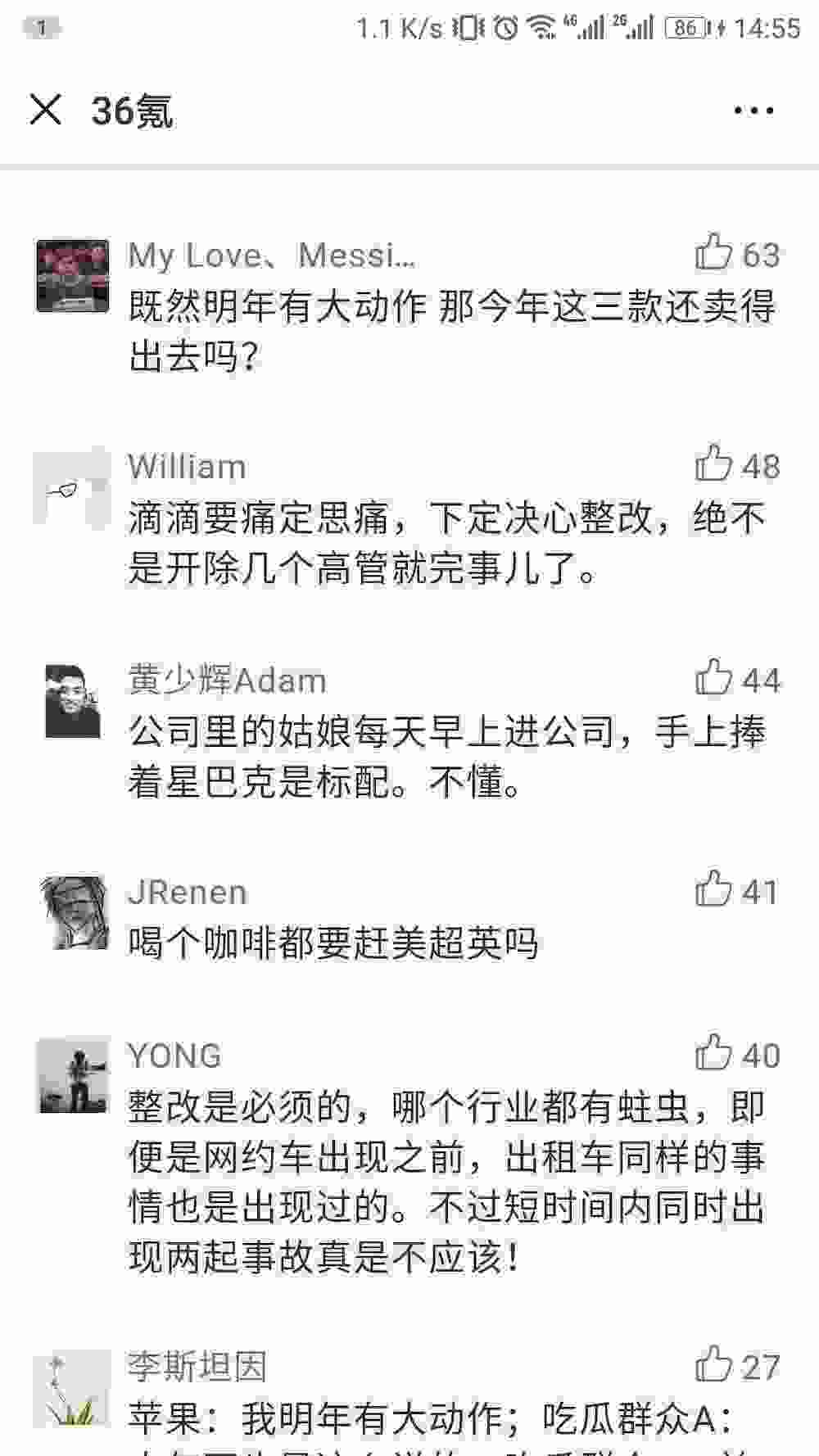Like 黄少辉Adam's comment
Image resolution: width=819 pixels, height=1456 pixels.
click(x=713, y=679)
